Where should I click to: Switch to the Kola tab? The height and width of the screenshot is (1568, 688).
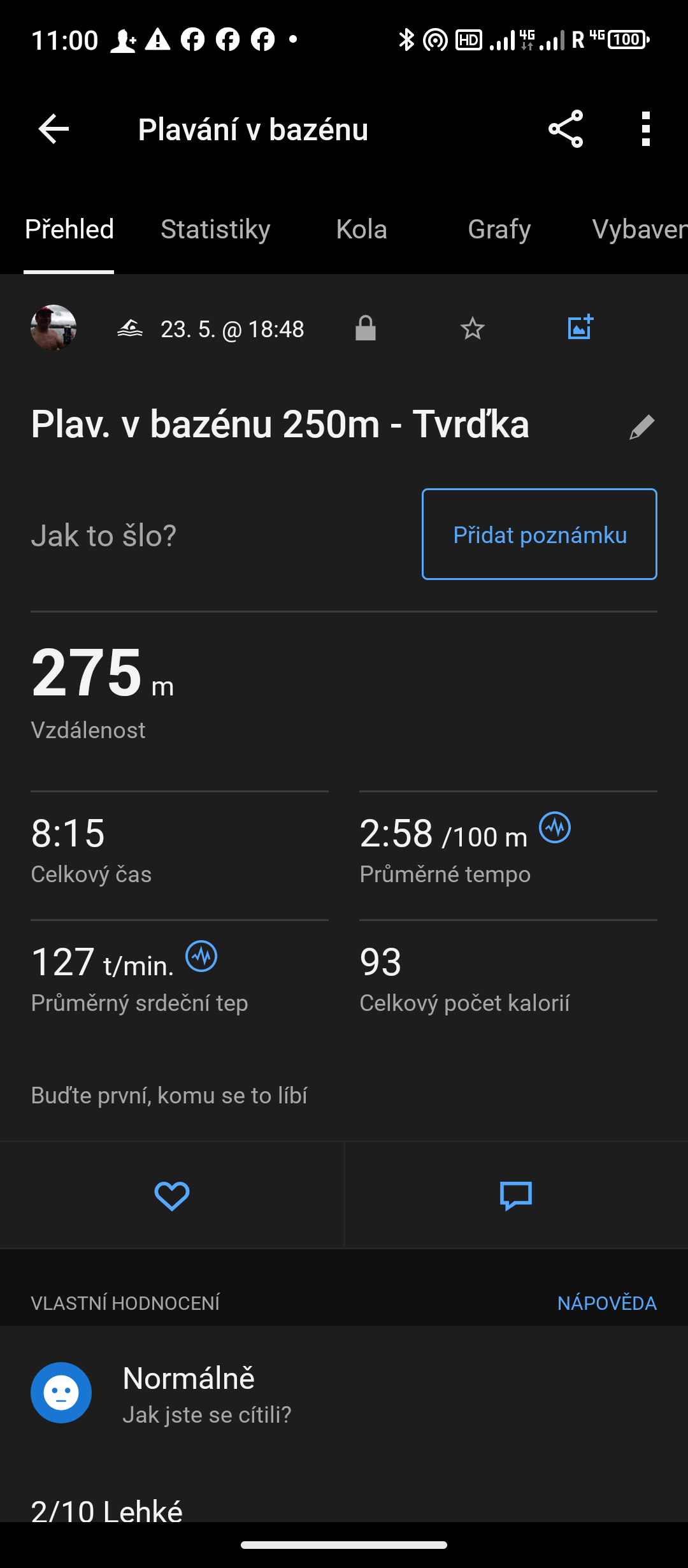pyautogui.click(x=361, y=229)
